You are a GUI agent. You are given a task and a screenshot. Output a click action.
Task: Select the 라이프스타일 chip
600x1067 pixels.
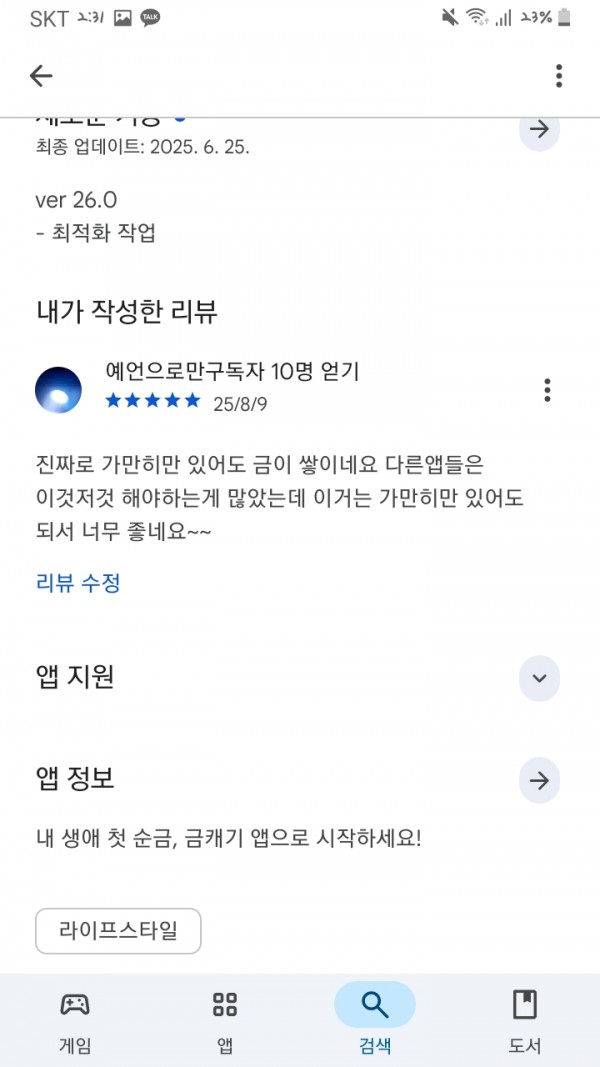point(118,931)
